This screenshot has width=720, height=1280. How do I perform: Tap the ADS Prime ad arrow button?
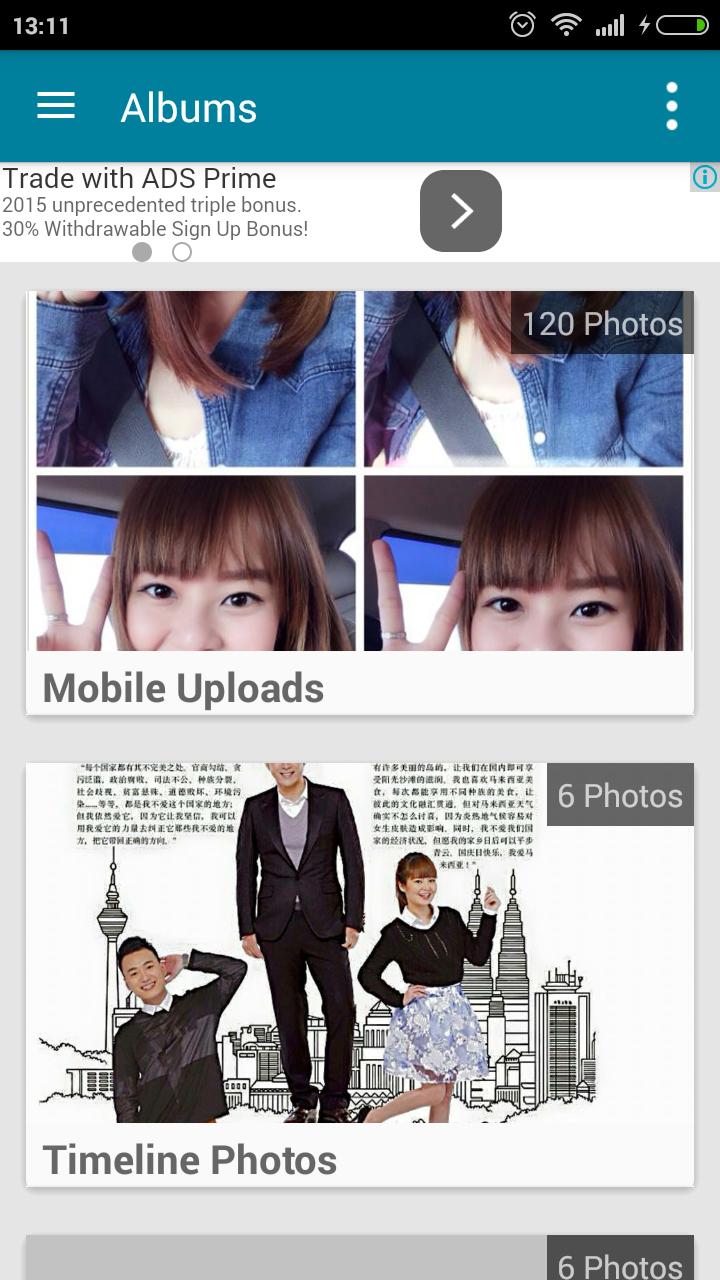pyautogui.click(x=460, y=211)
